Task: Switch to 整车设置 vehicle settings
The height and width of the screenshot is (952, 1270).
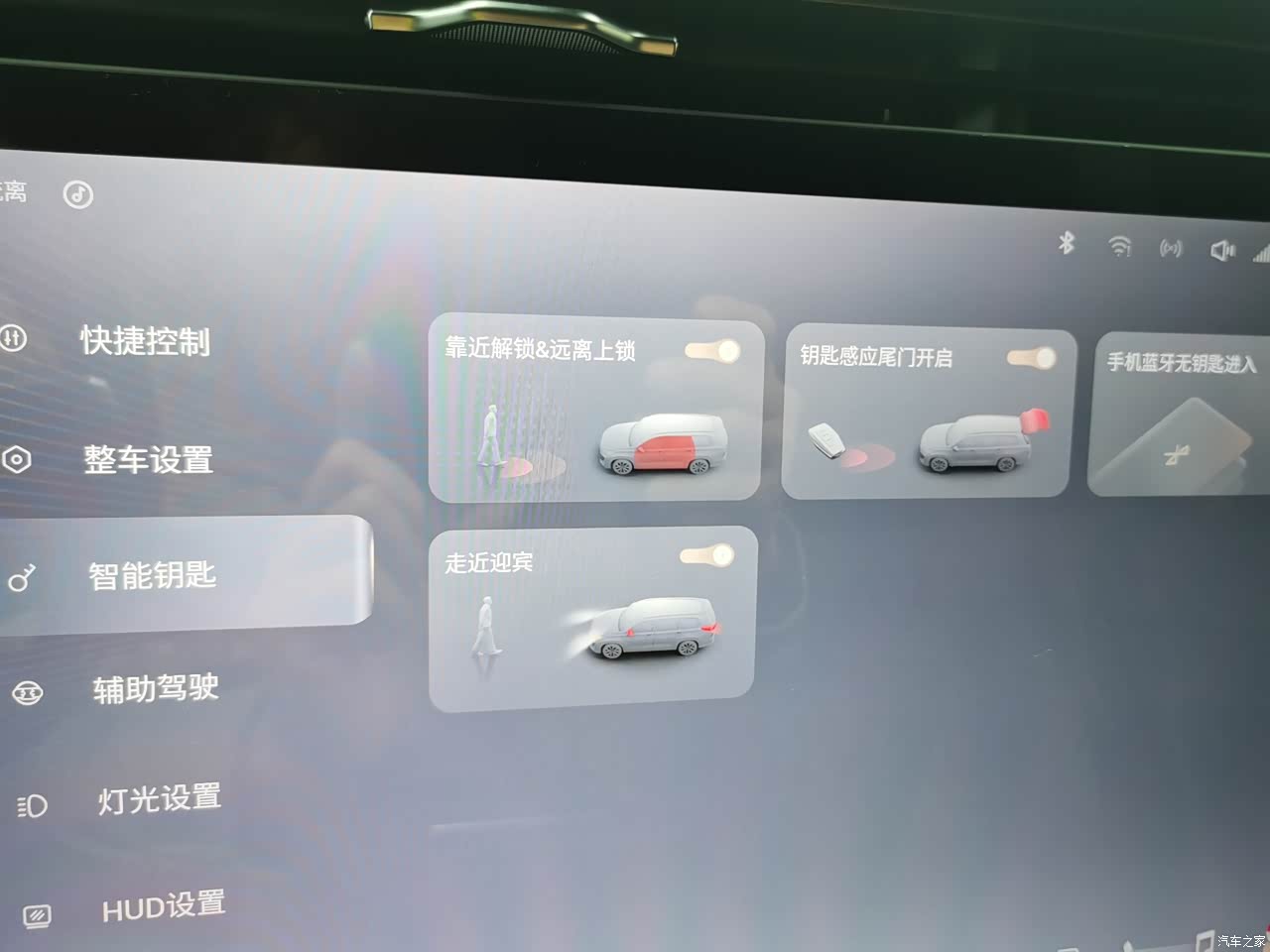Action: 147,459
